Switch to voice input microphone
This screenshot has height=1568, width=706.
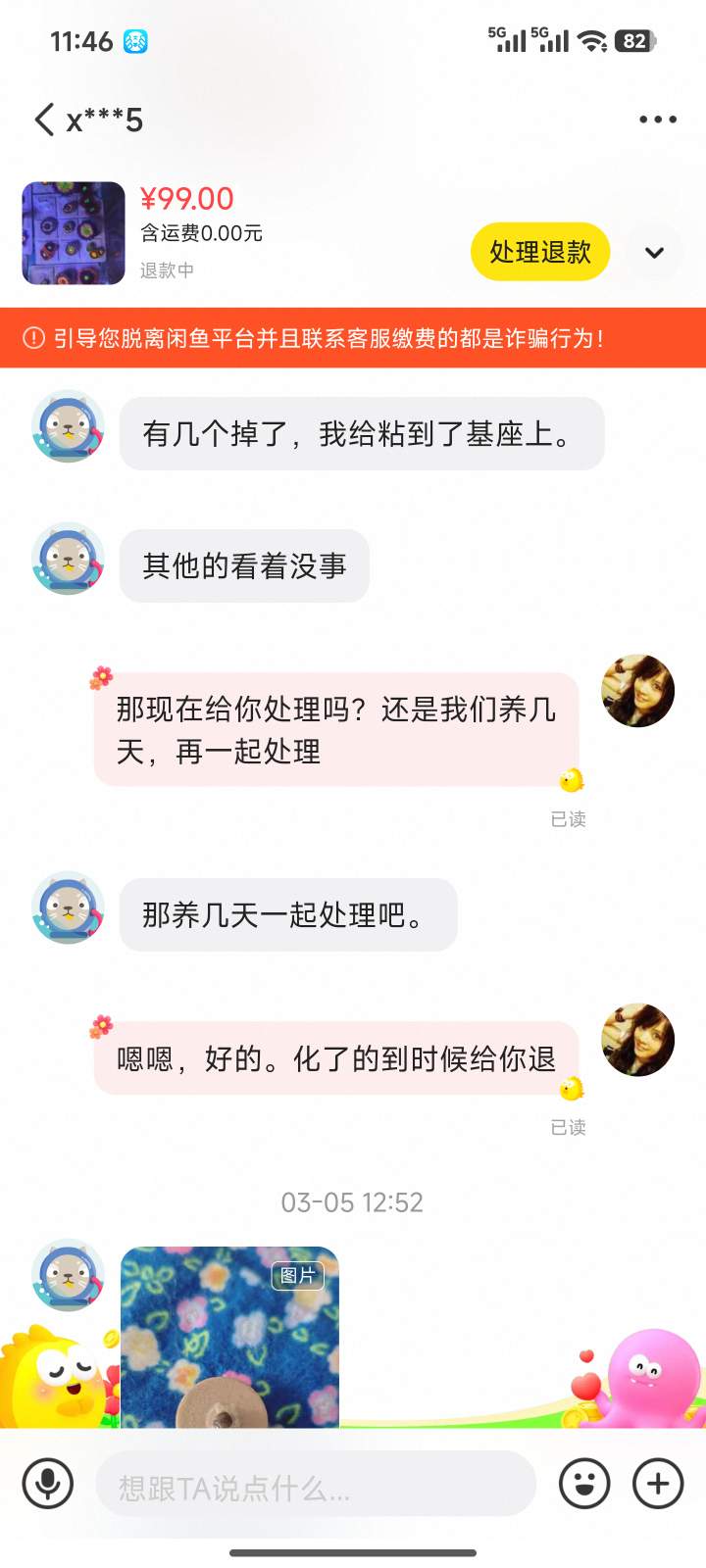coord(47,1484)
